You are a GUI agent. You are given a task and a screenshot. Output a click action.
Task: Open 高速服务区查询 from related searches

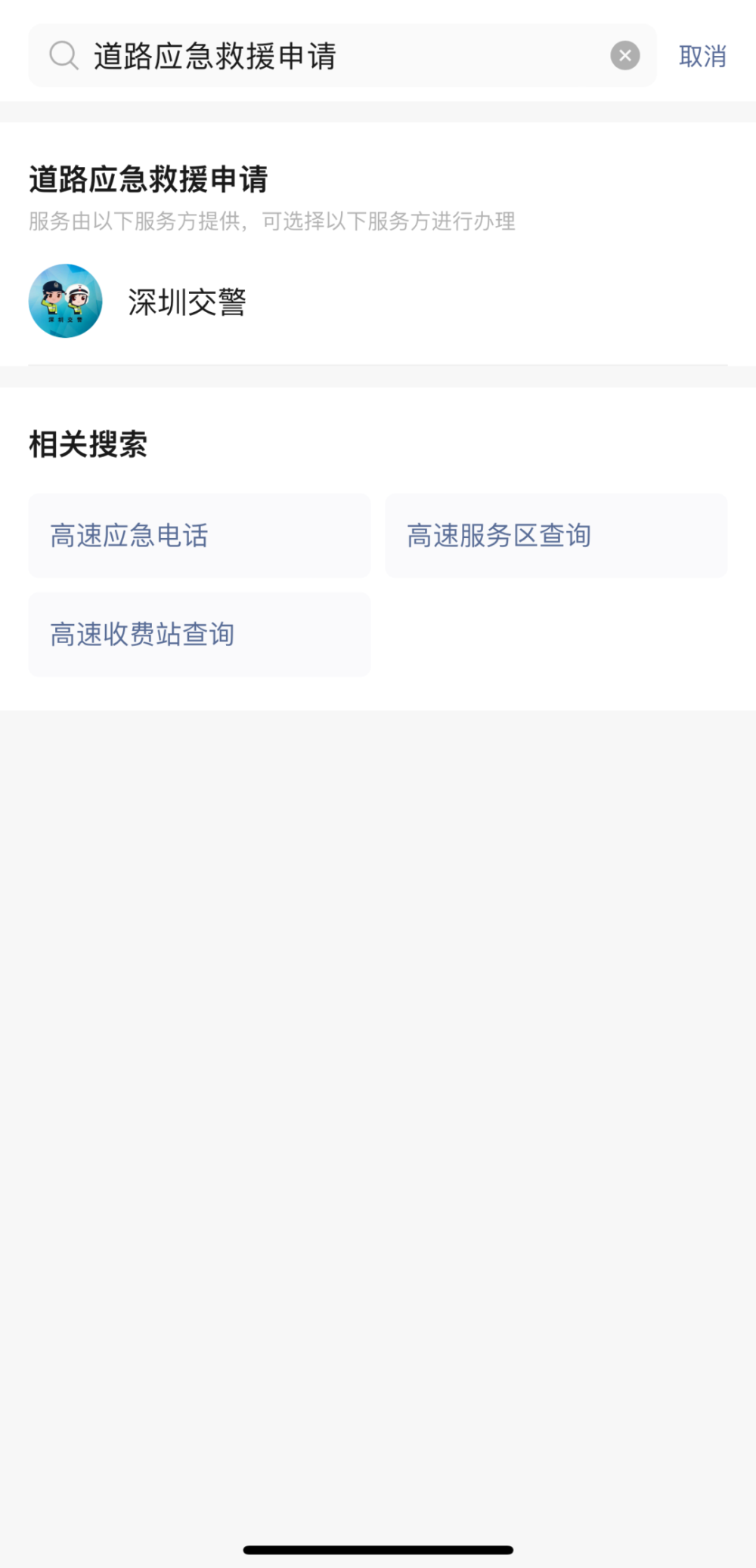[556, 536]
